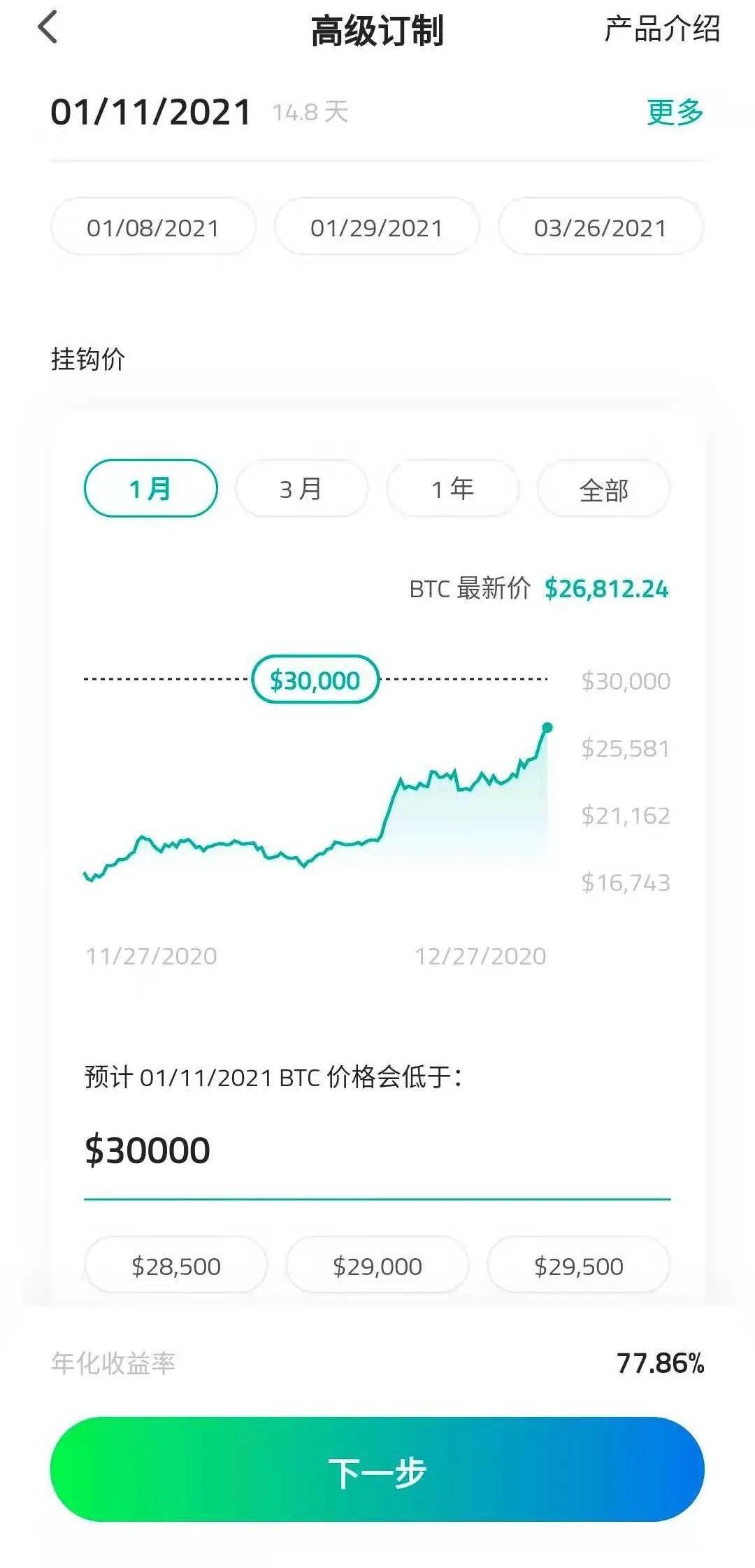The image size is (755, 1568).
Task: Switch chart range to 3月
Action: click(x=301, y=488)
